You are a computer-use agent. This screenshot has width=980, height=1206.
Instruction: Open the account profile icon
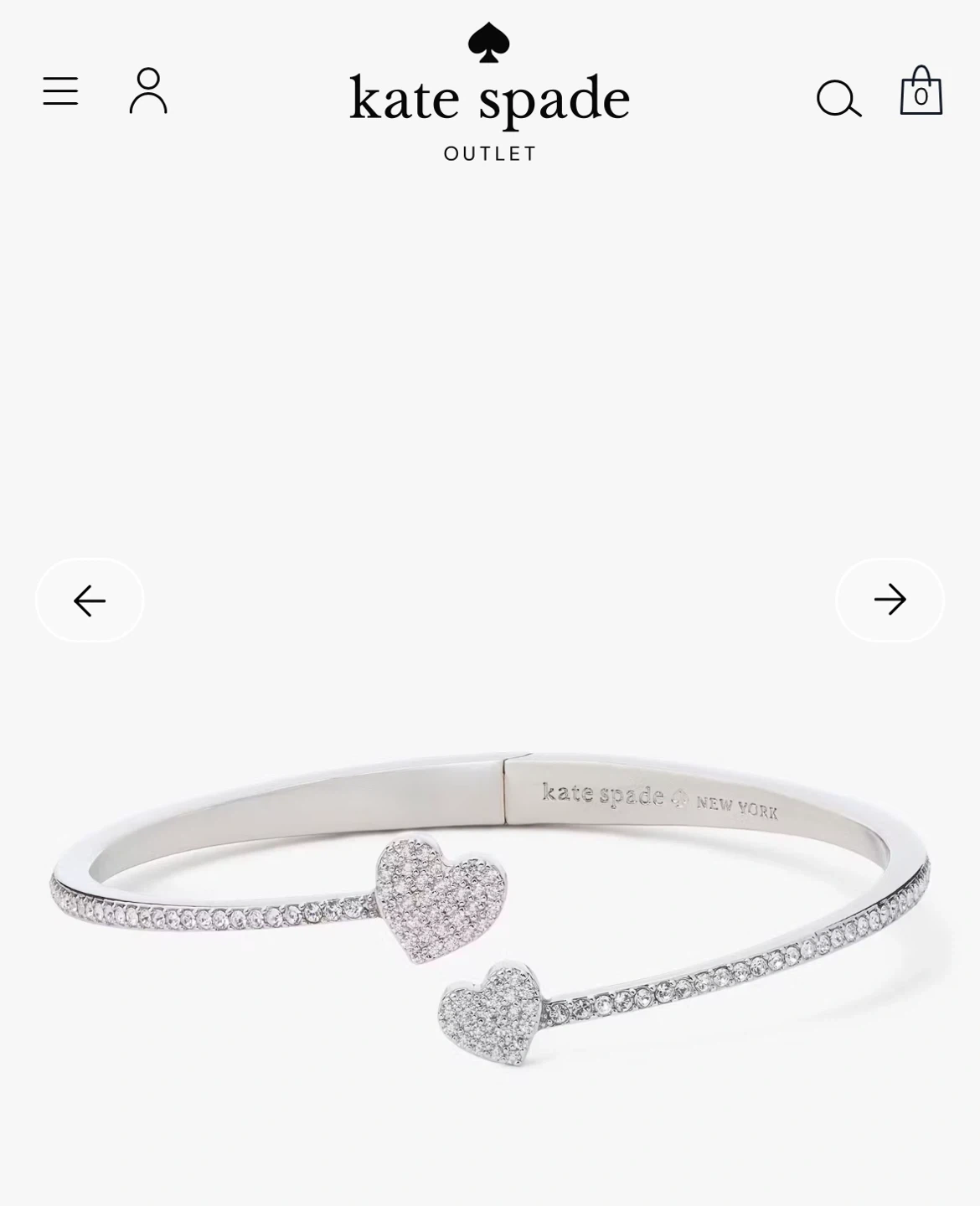point(148,90)
